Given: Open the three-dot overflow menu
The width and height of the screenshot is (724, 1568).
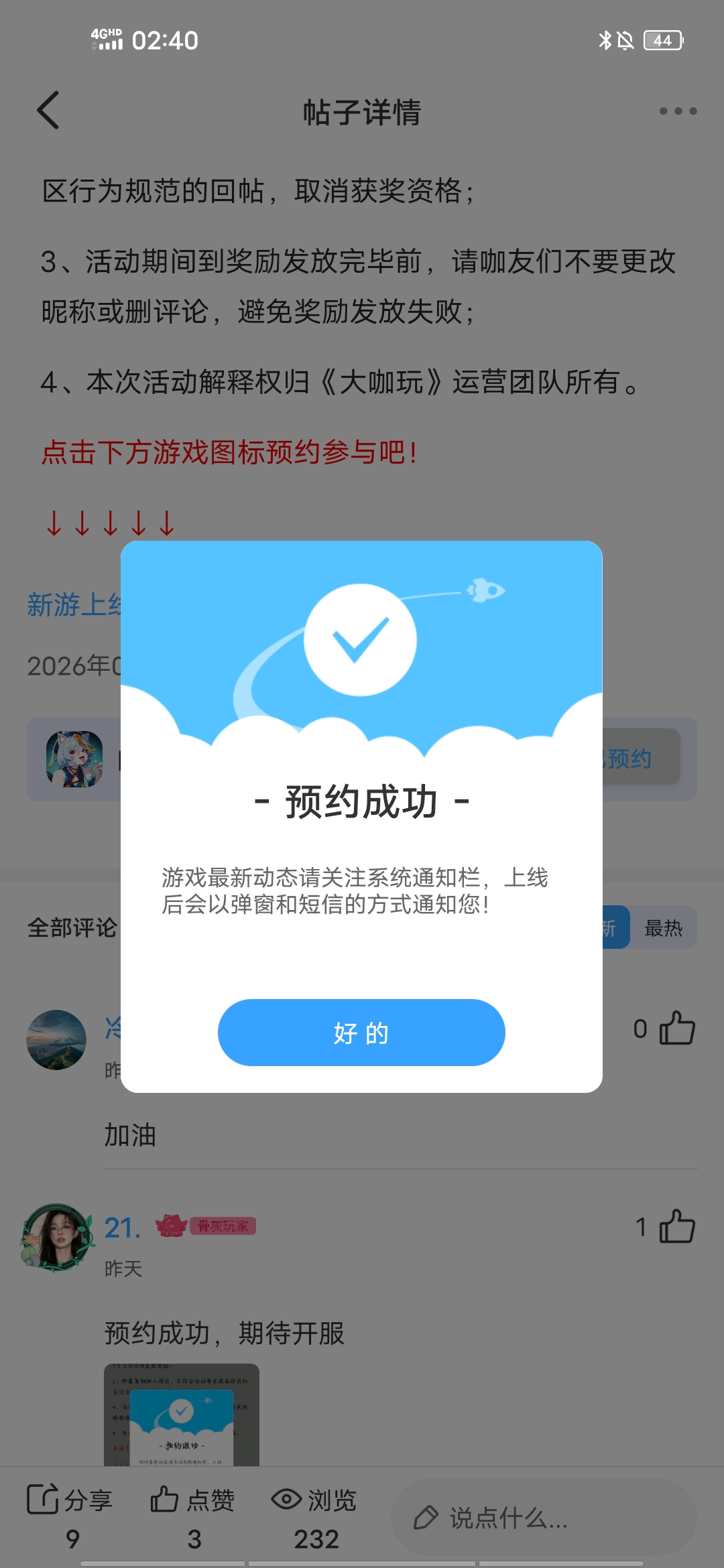Looking at the screenshot, I should pyautogui.click(x=678, y=111).
